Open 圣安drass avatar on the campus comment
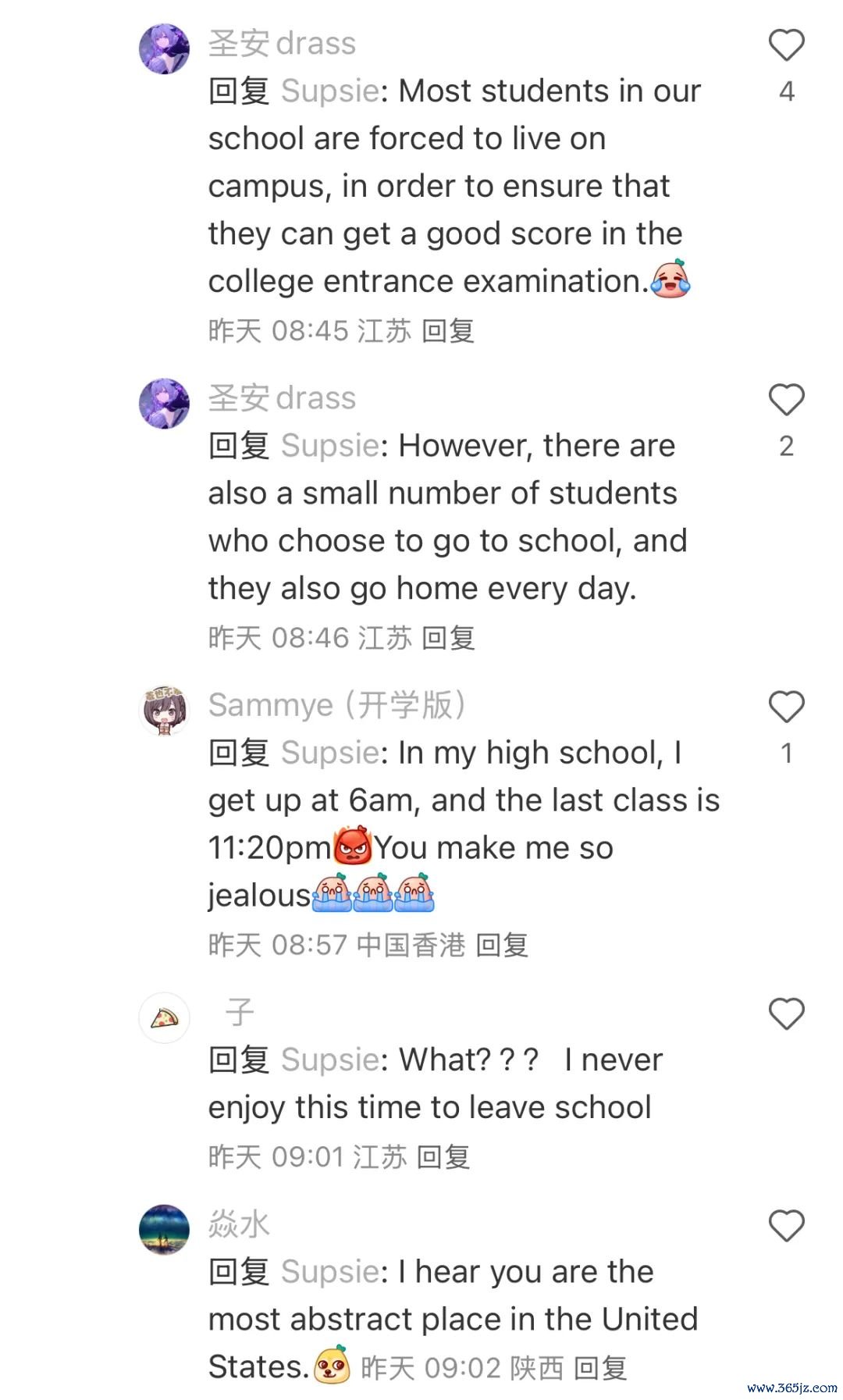The image size is (843, 1400). [x=164, y=48]
